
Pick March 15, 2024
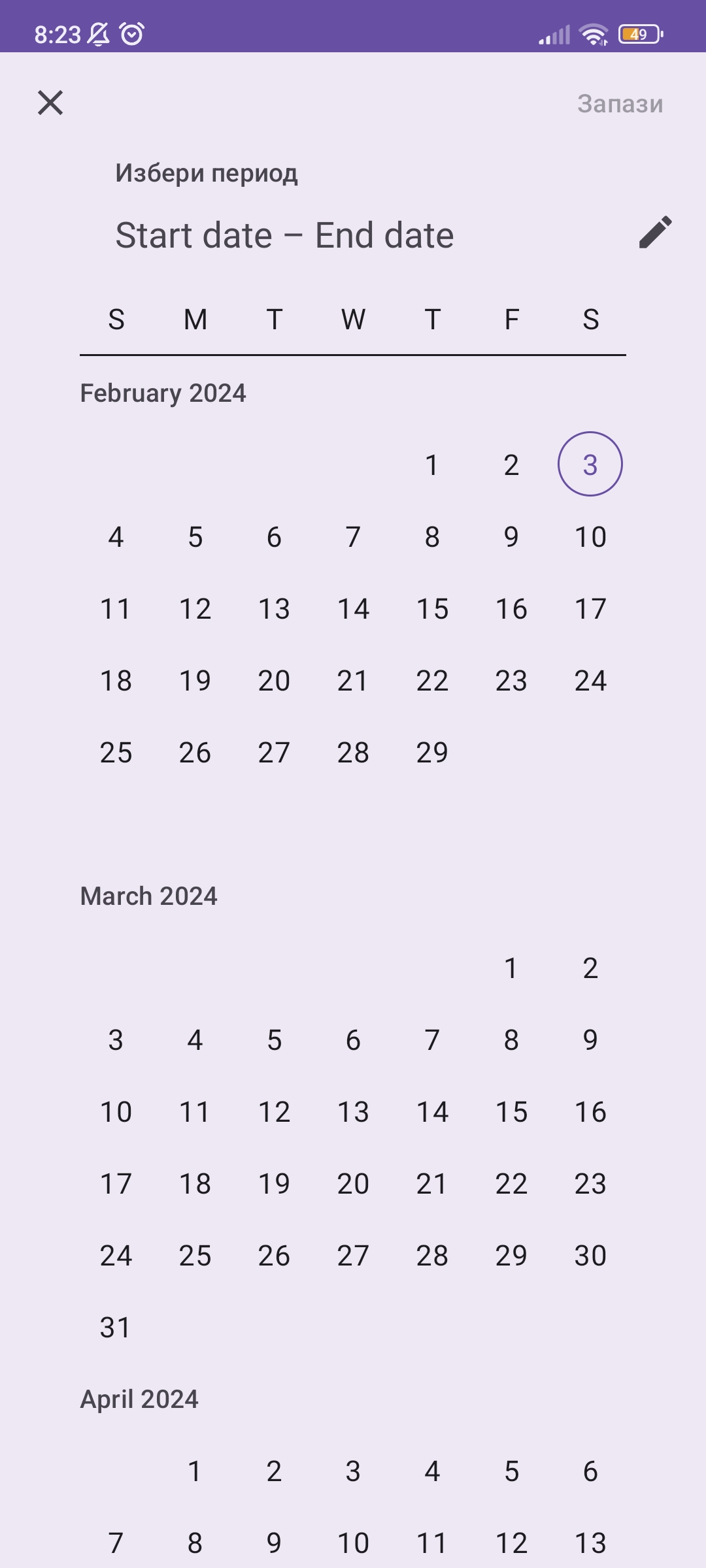511,1112
